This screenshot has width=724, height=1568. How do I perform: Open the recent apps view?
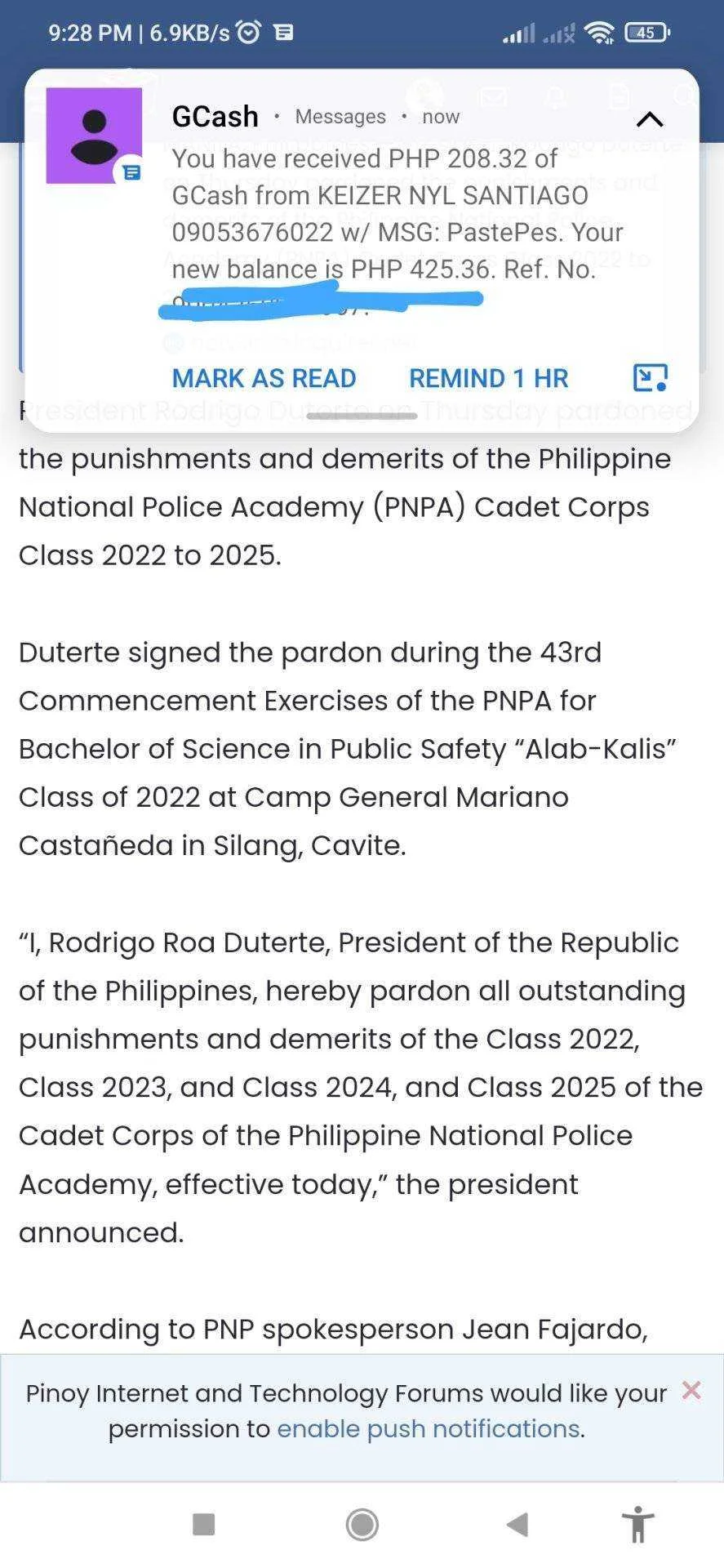203,1524
